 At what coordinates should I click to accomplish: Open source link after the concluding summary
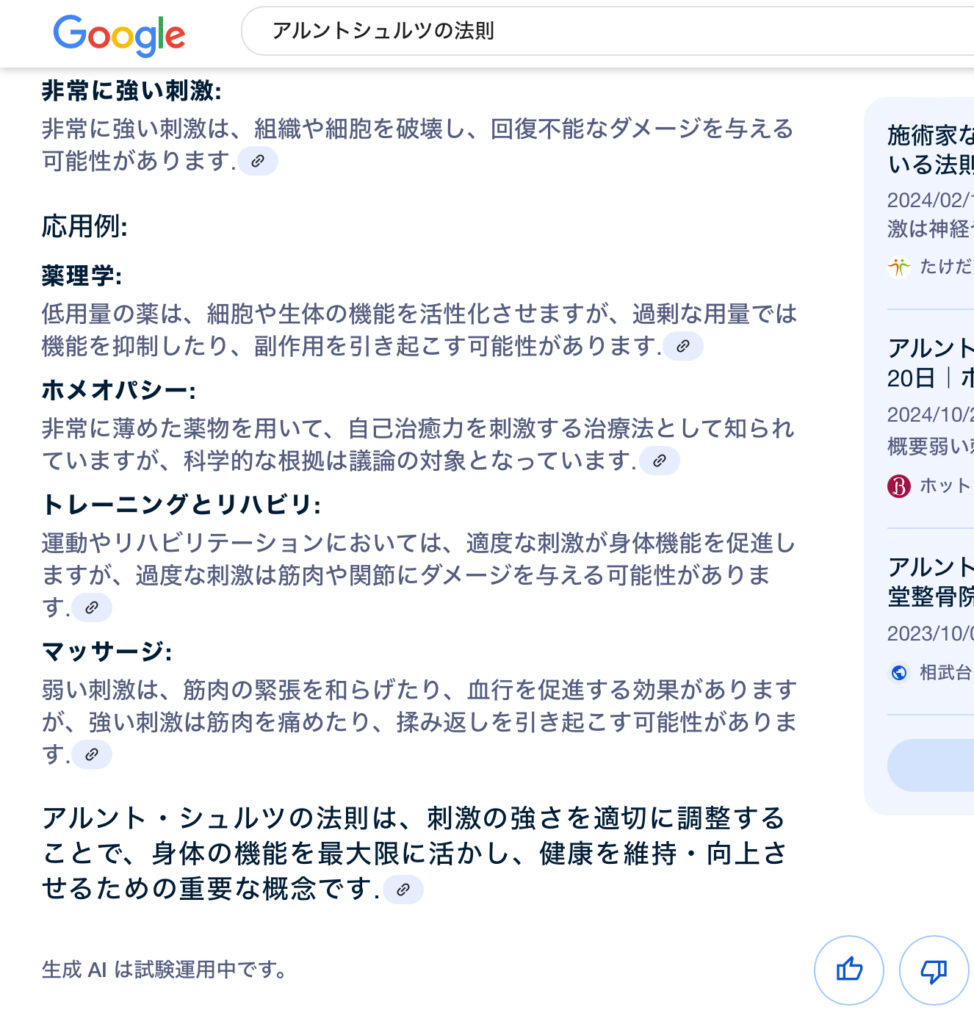(x=403, y=889)
